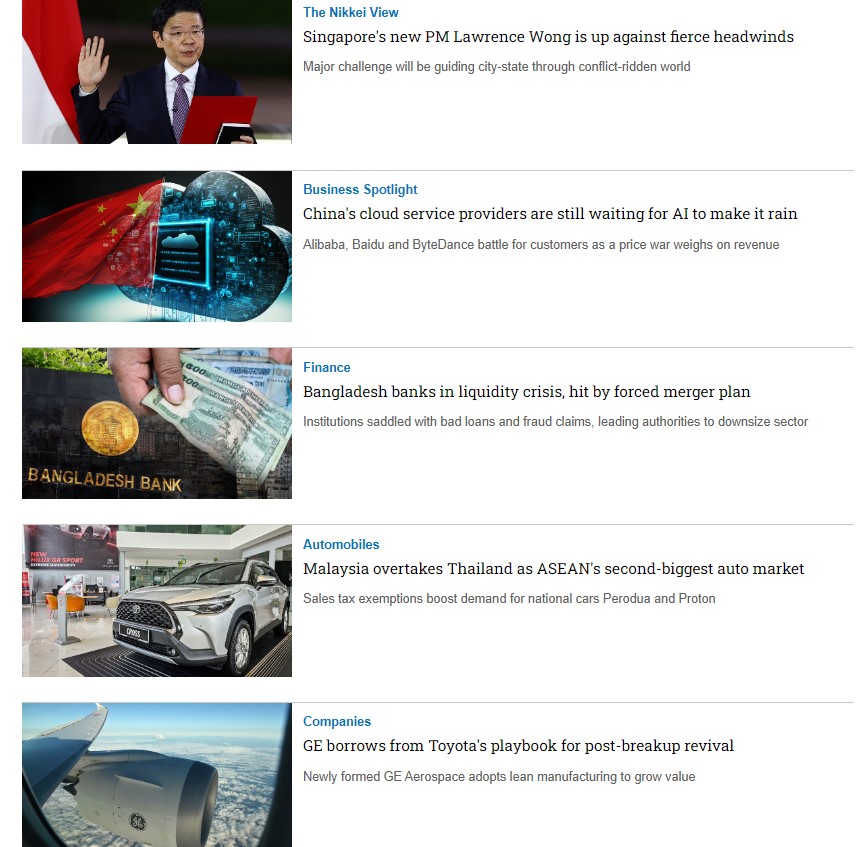This screenshot has width=865, height=847.
Task: Read GE borrows from Toyota's playbook article
Action: click(518, 746)
